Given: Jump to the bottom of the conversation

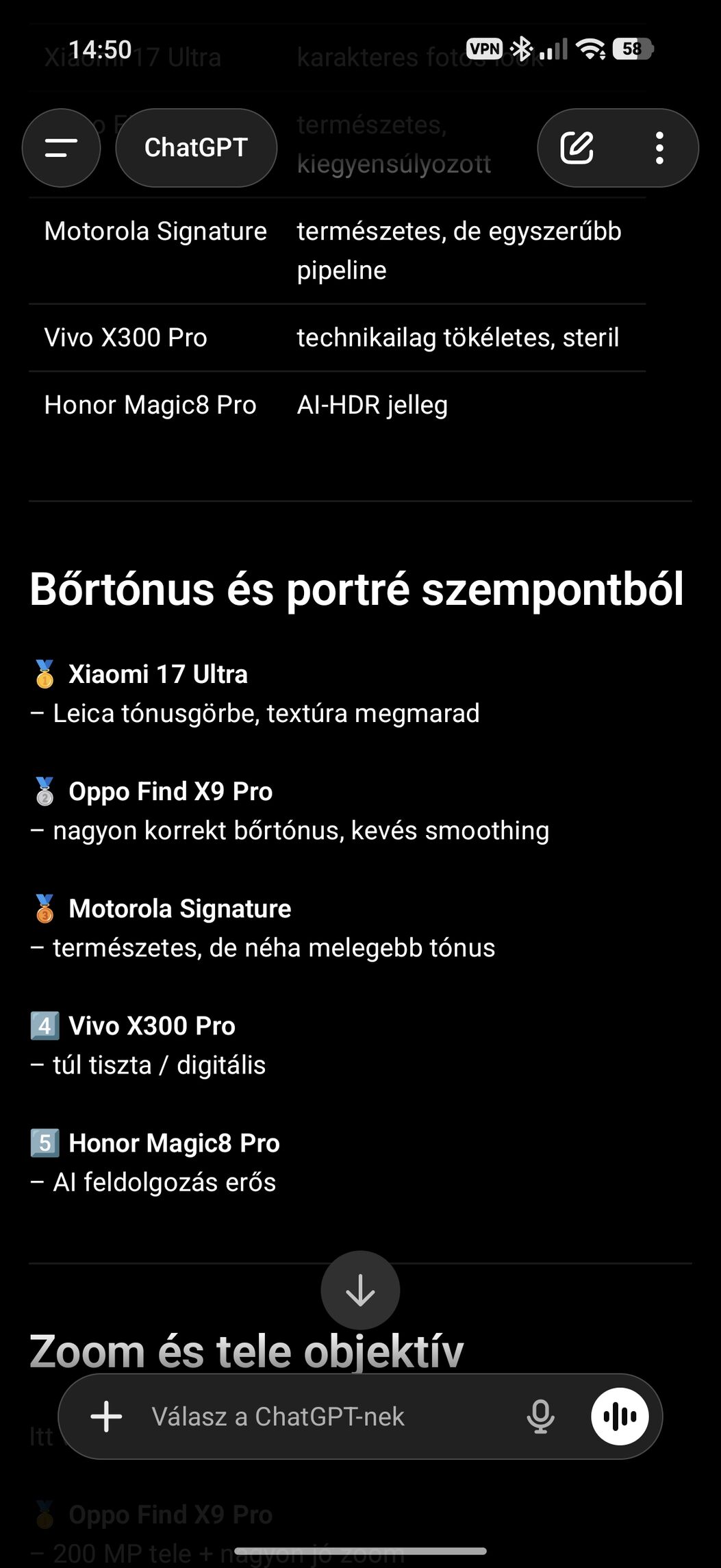Looking at the screenshot, I should [360, 1291].
